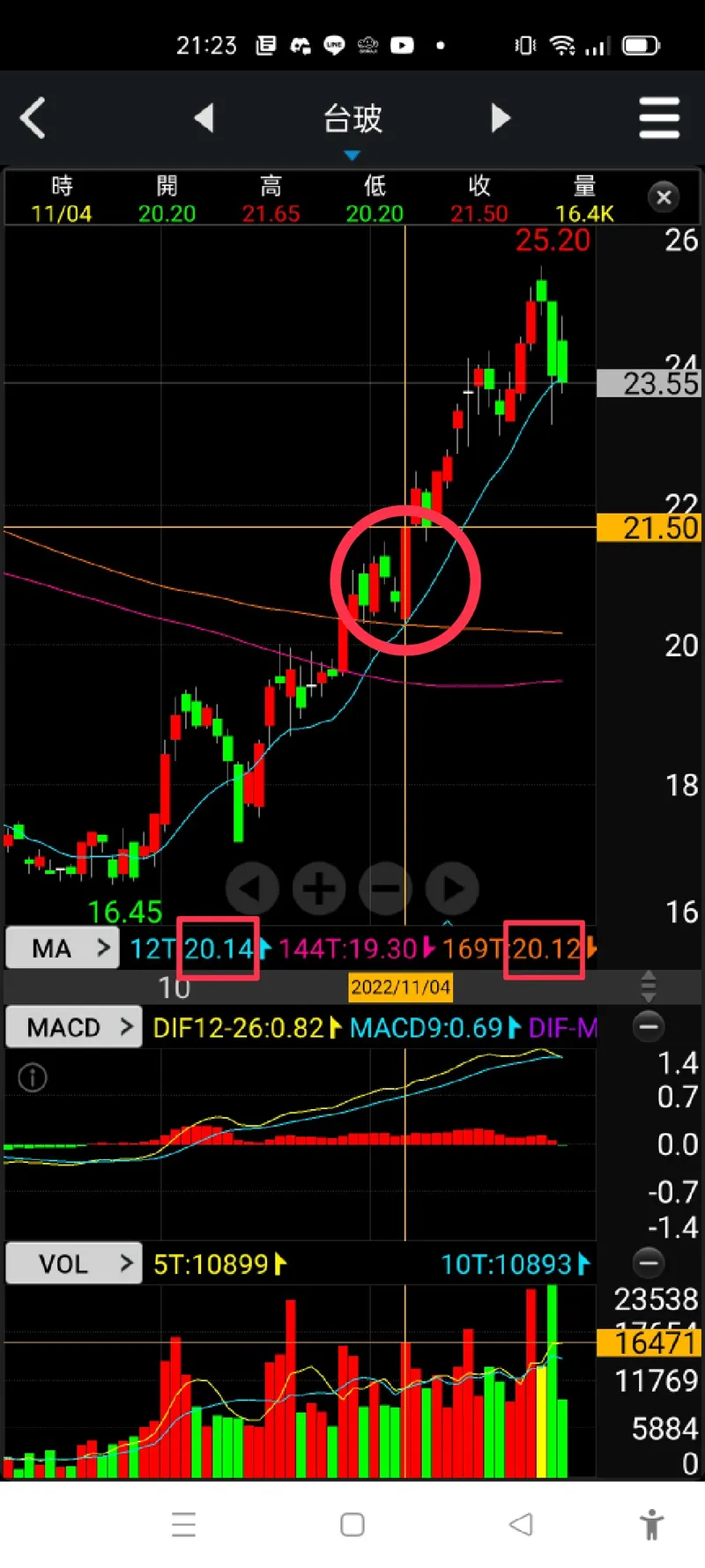The width and height of the screenshot is (705, 1568).
Task: Move the chart left with overlay arrow
Action: 252,888
